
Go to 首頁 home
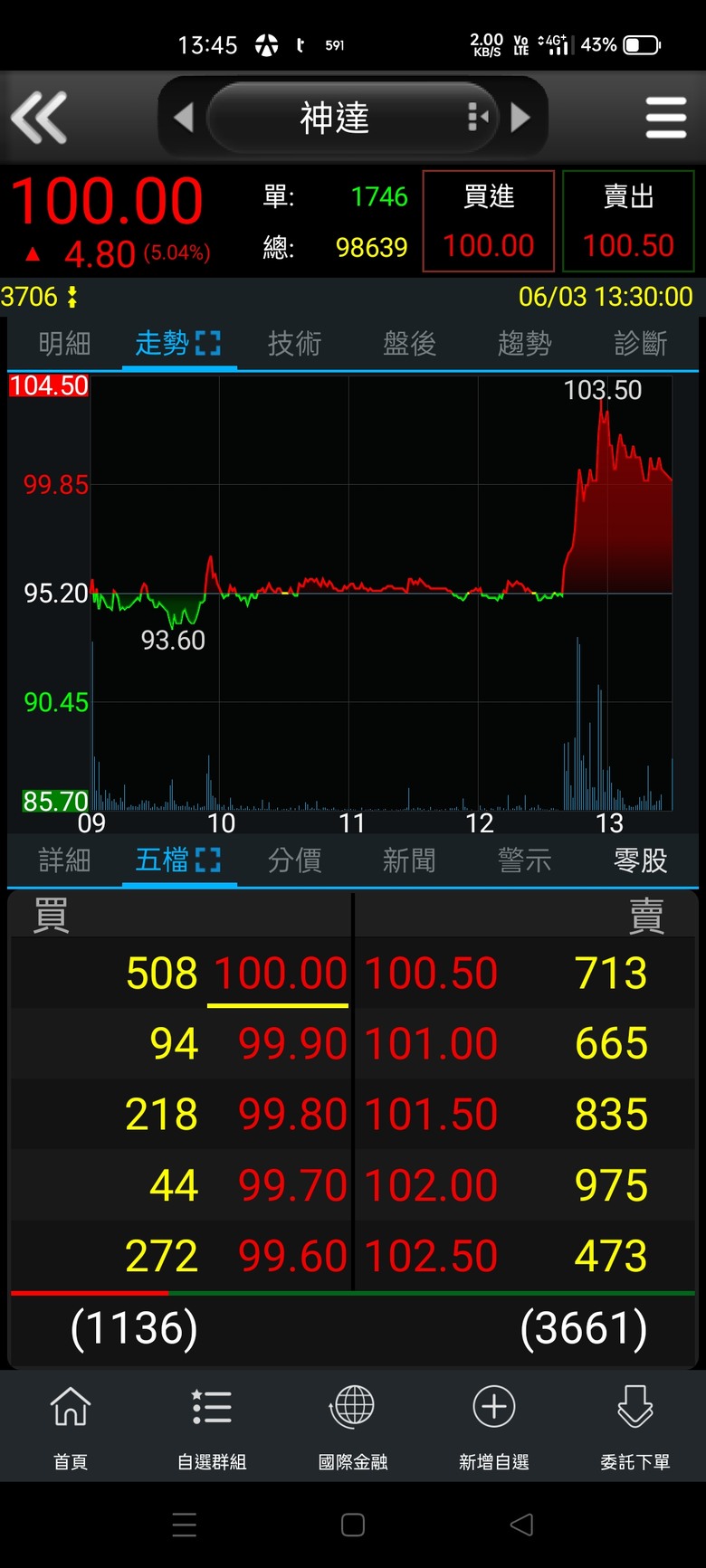point(71,1427)
